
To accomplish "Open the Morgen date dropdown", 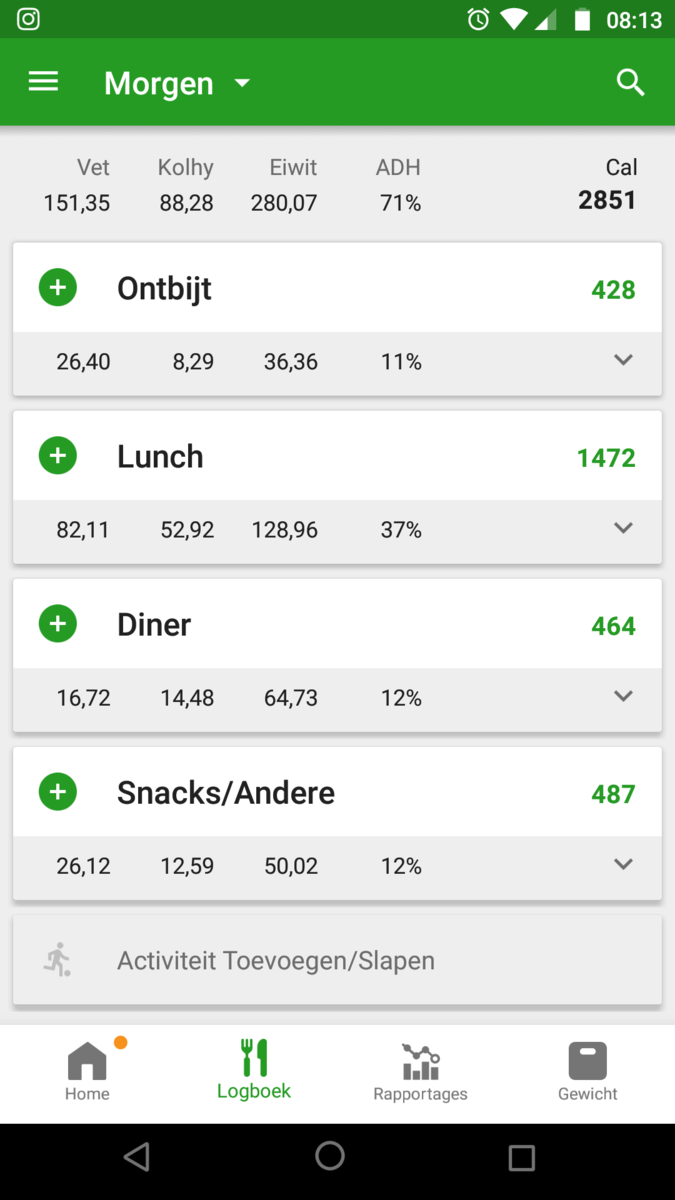I will click(177, 83).
